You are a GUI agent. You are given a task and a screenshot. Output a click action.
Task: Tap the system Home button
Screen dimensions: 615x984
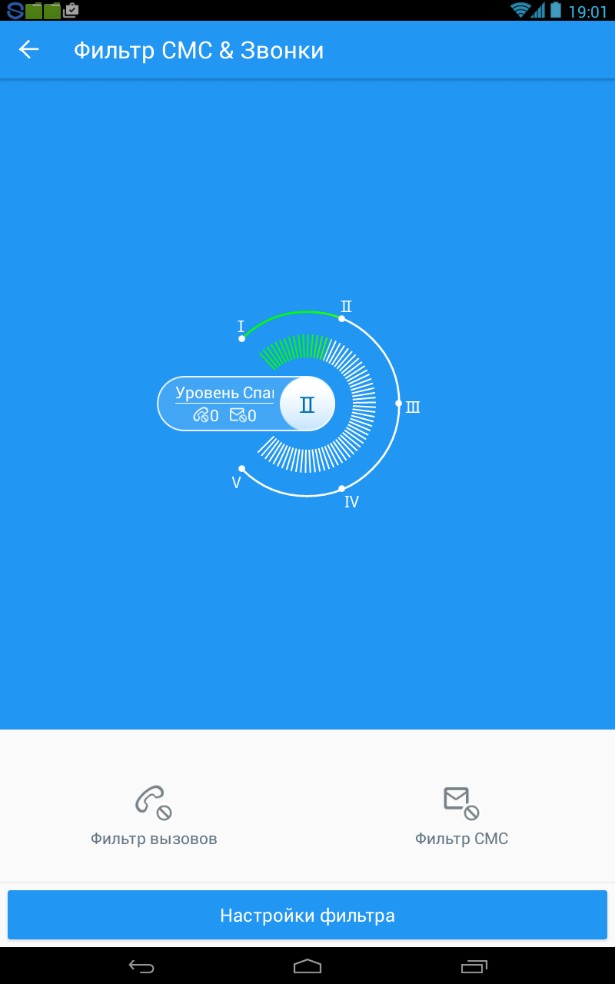click(308, 965)
